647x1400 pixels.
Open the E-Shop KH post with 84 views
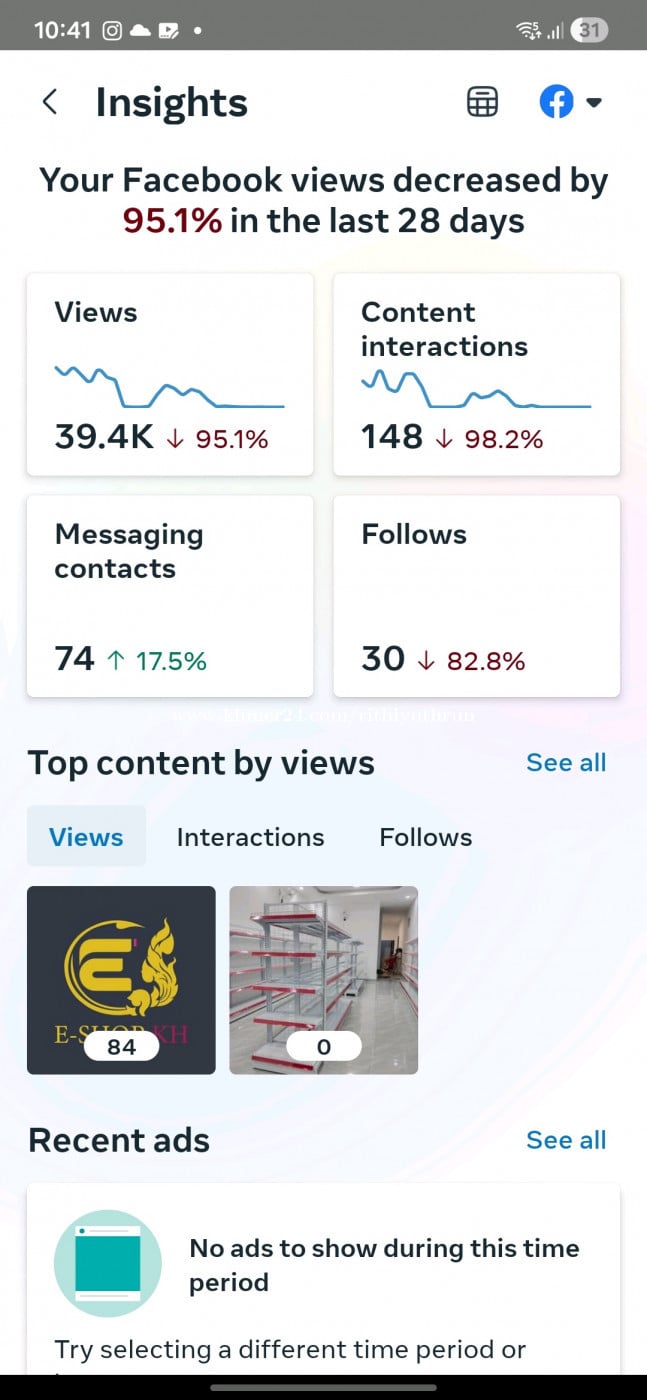coord(121,980)
